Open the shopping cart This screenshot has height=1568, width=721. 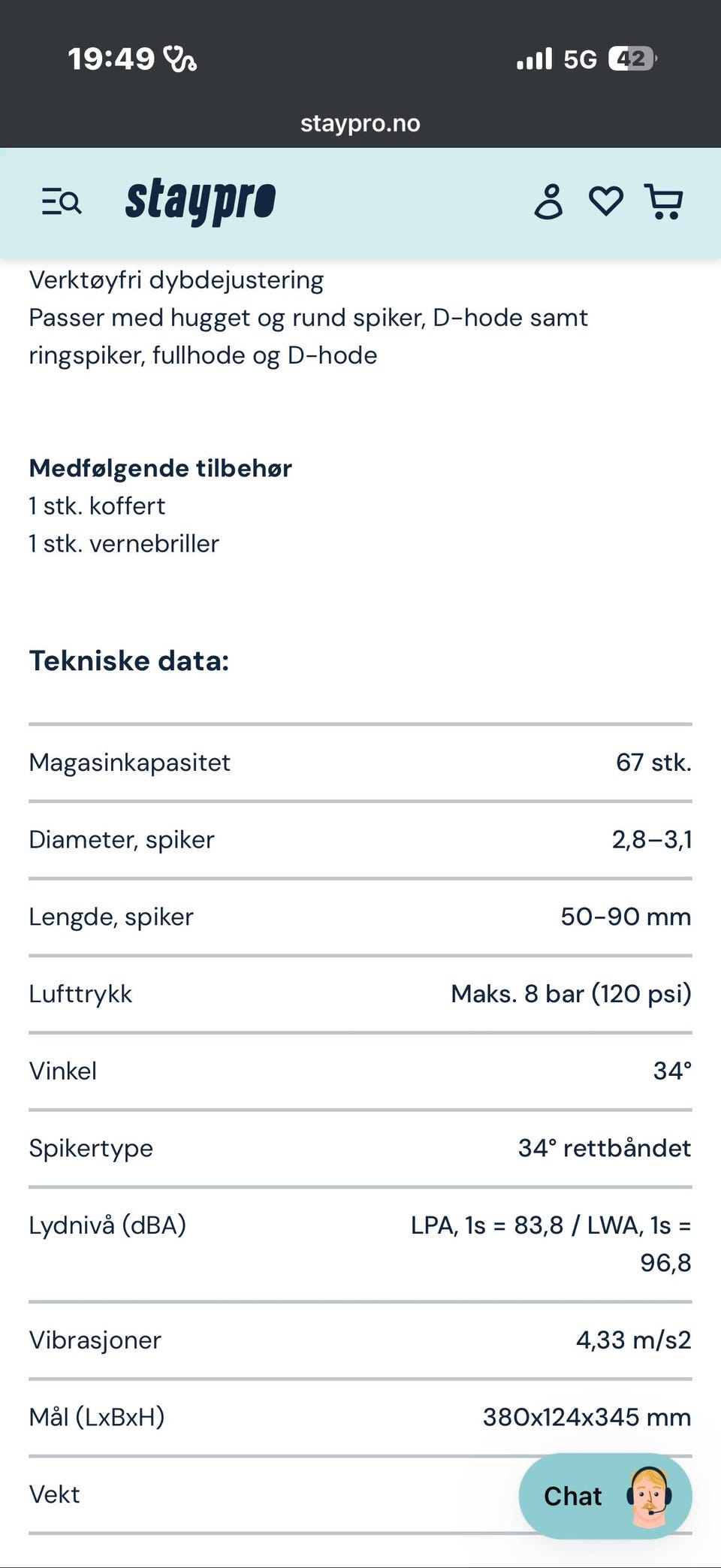point(664,201)
